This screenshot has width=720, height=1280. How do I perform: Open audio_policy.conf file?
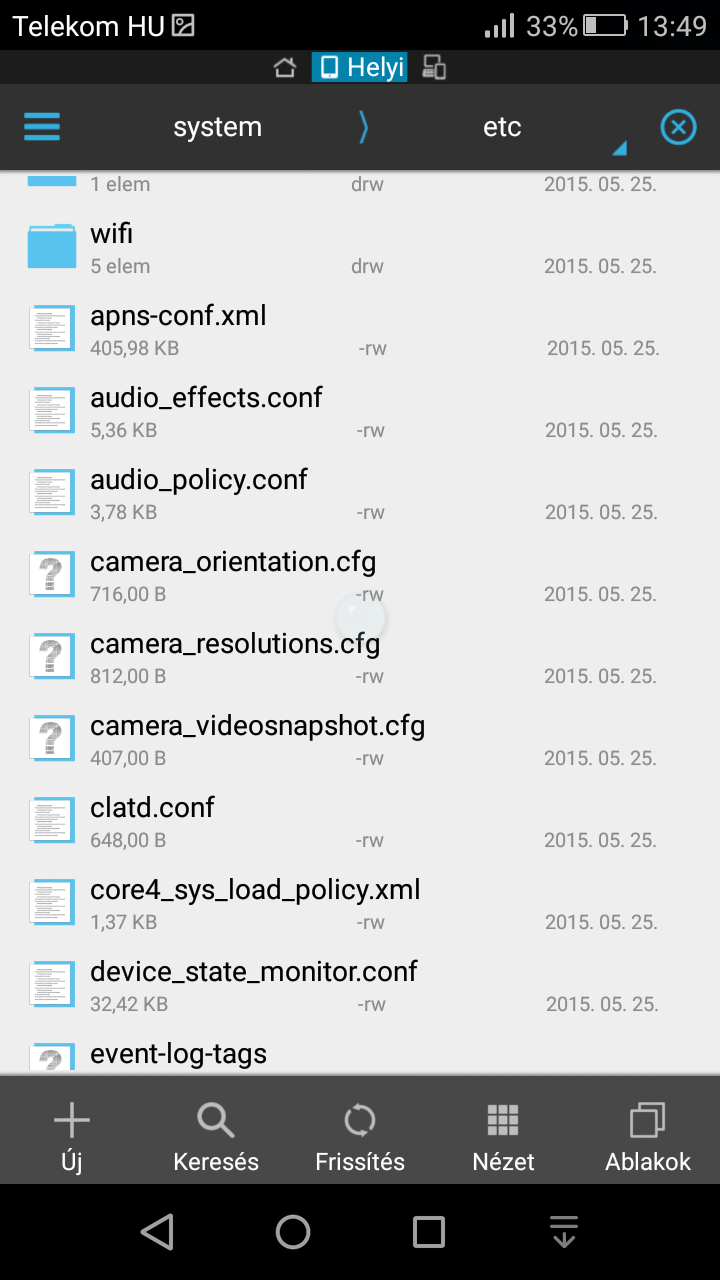360,495
